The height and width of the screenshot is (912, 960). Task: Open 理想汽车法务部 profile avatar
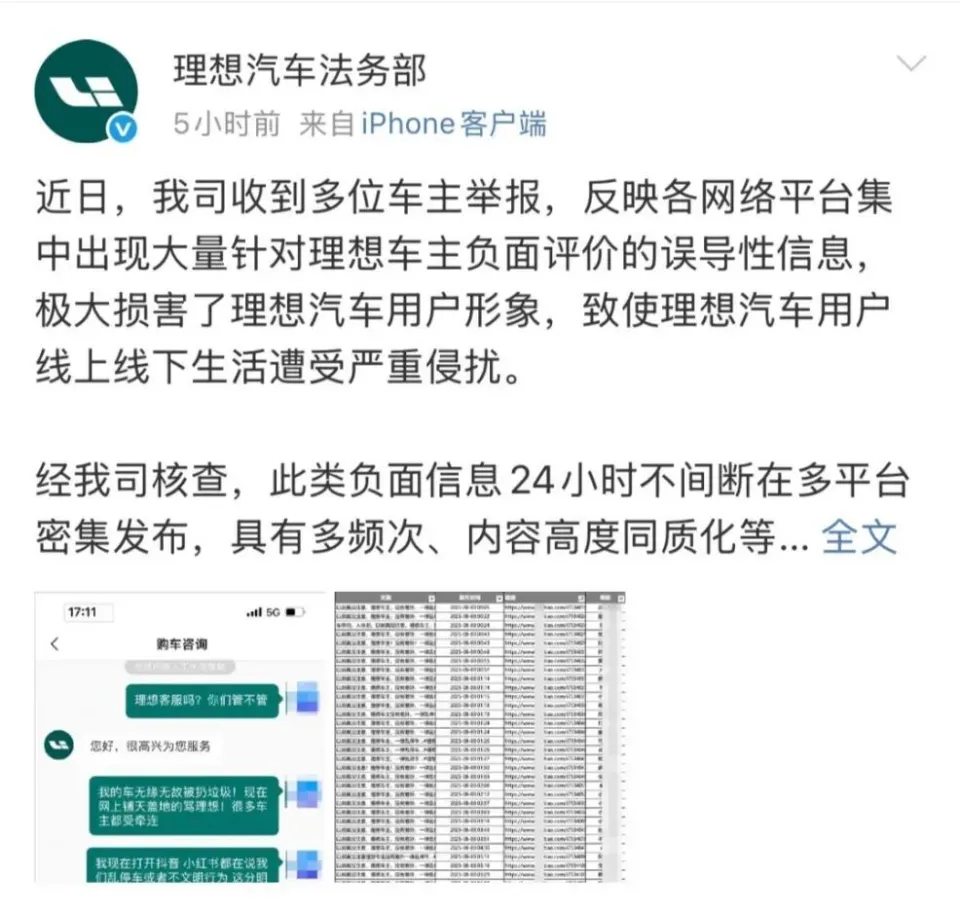[x=85, y=93]
